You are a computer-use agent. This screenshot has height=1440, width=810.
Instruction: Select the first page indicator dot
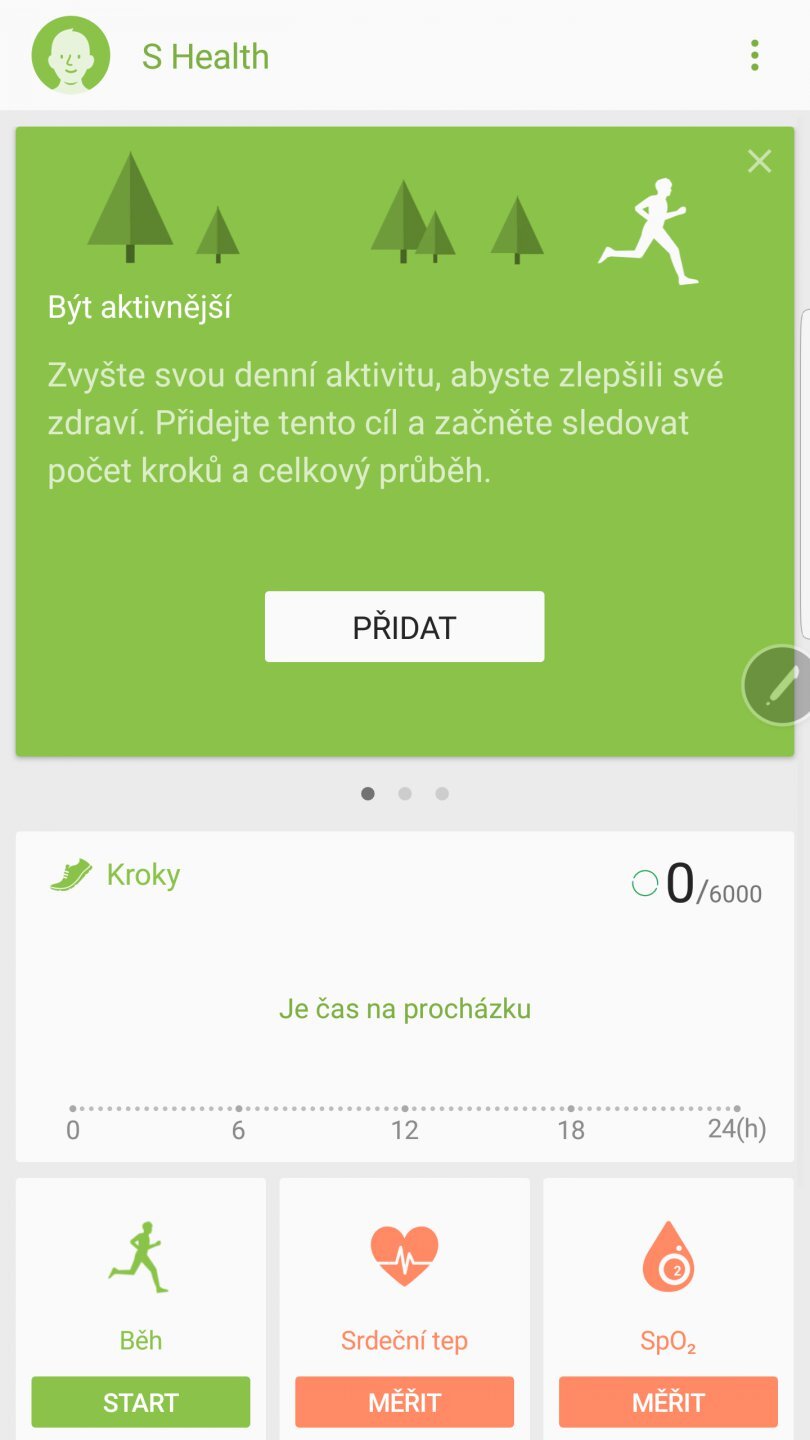(x=369, y=793)
